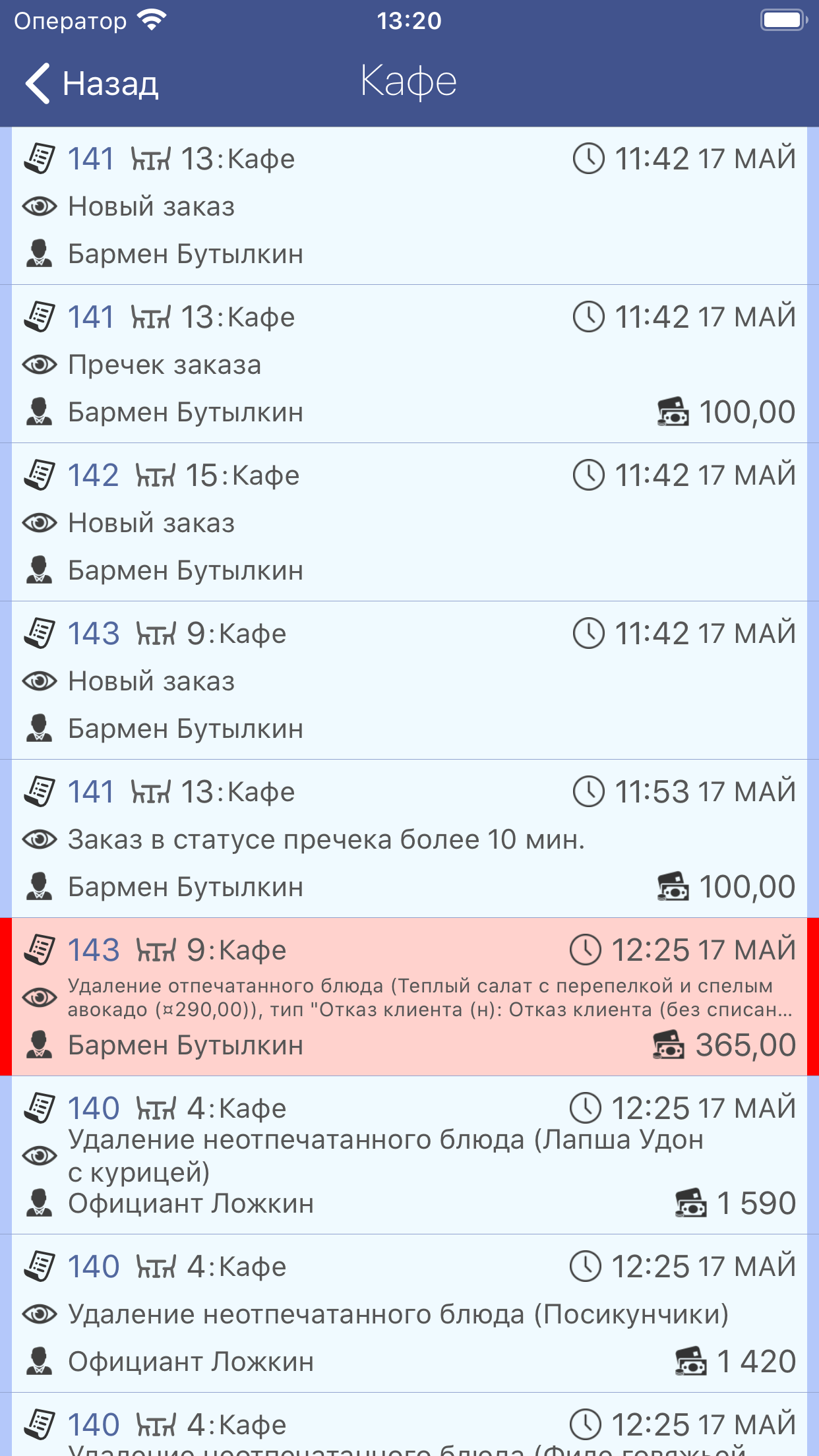The height and width of the screenshot is (1456, 819).
Task: Toggle the eye icon on the Новый заказ event
Action: point(40,206)
